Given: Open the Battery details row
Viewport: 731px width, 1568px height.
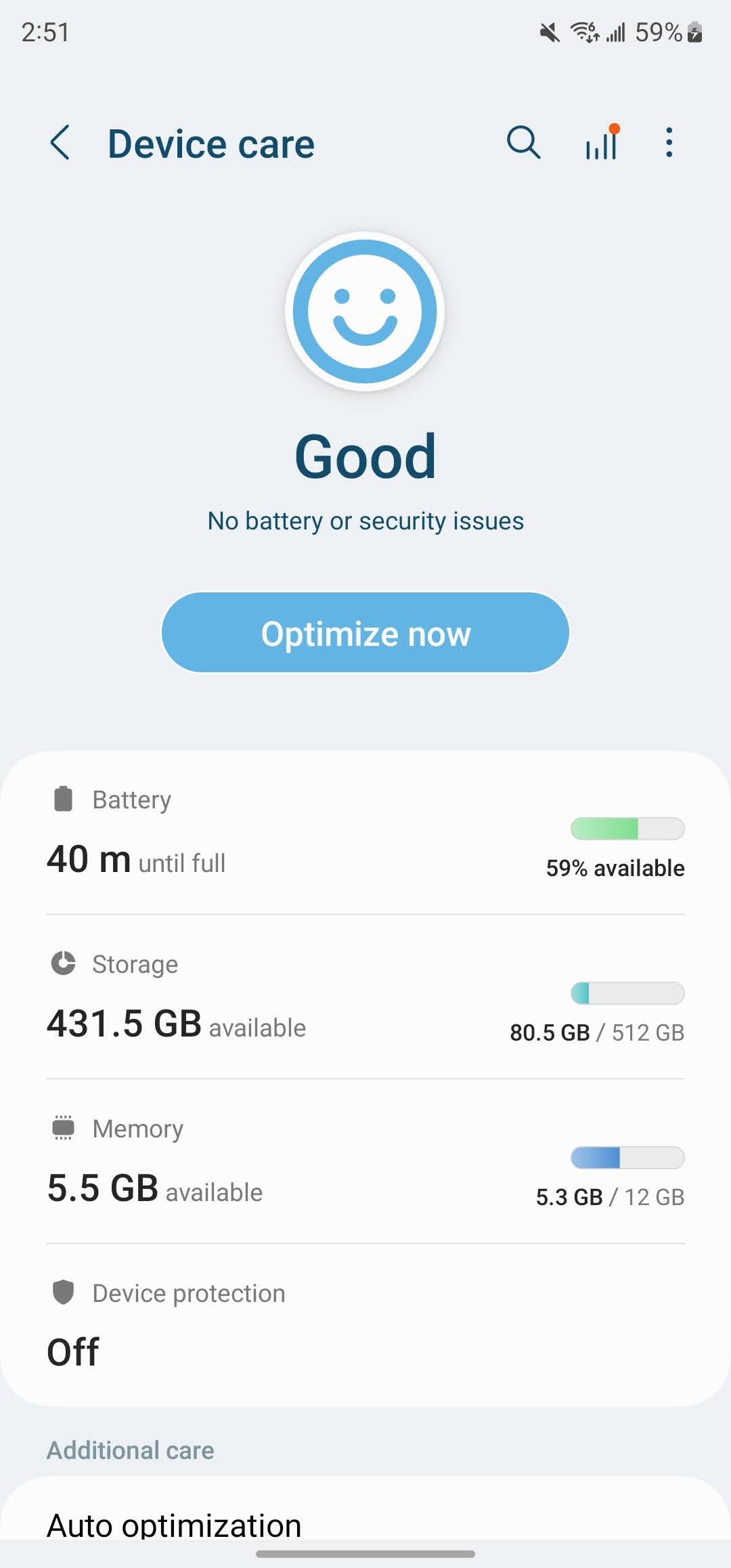Looking at the screenshot, I should tap(365, 833).
